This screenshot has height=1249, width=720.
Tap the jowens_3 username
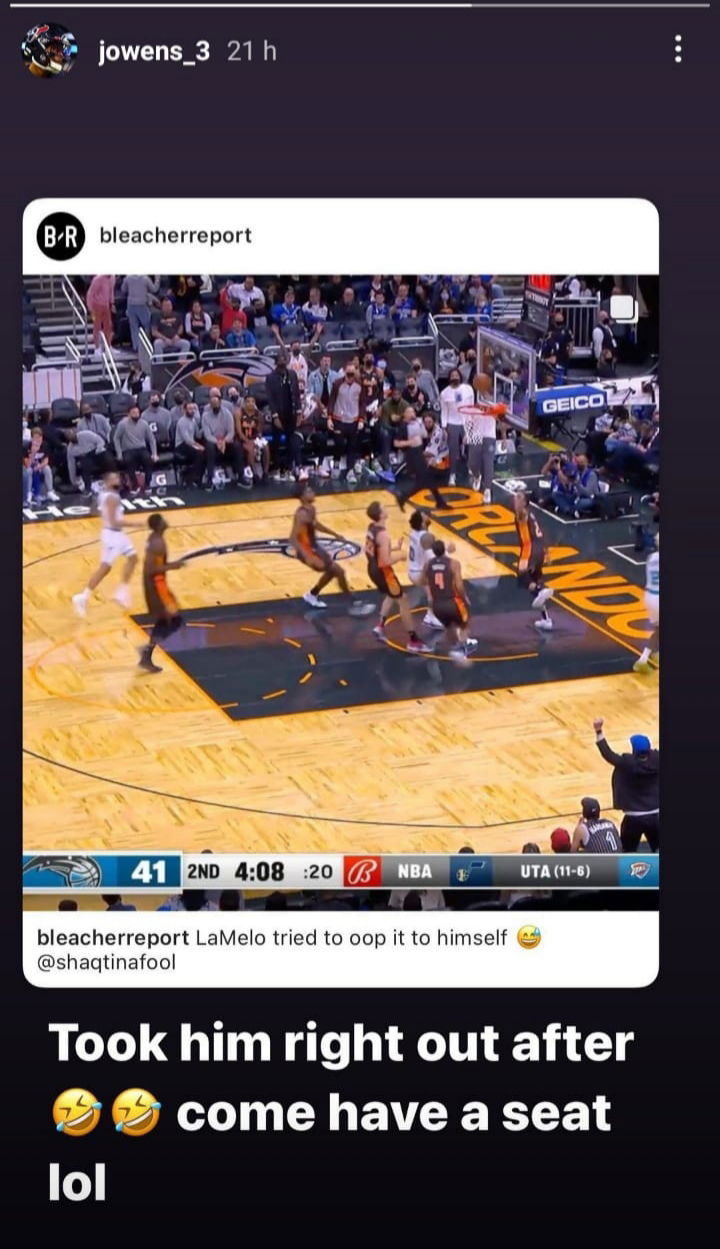154,51
